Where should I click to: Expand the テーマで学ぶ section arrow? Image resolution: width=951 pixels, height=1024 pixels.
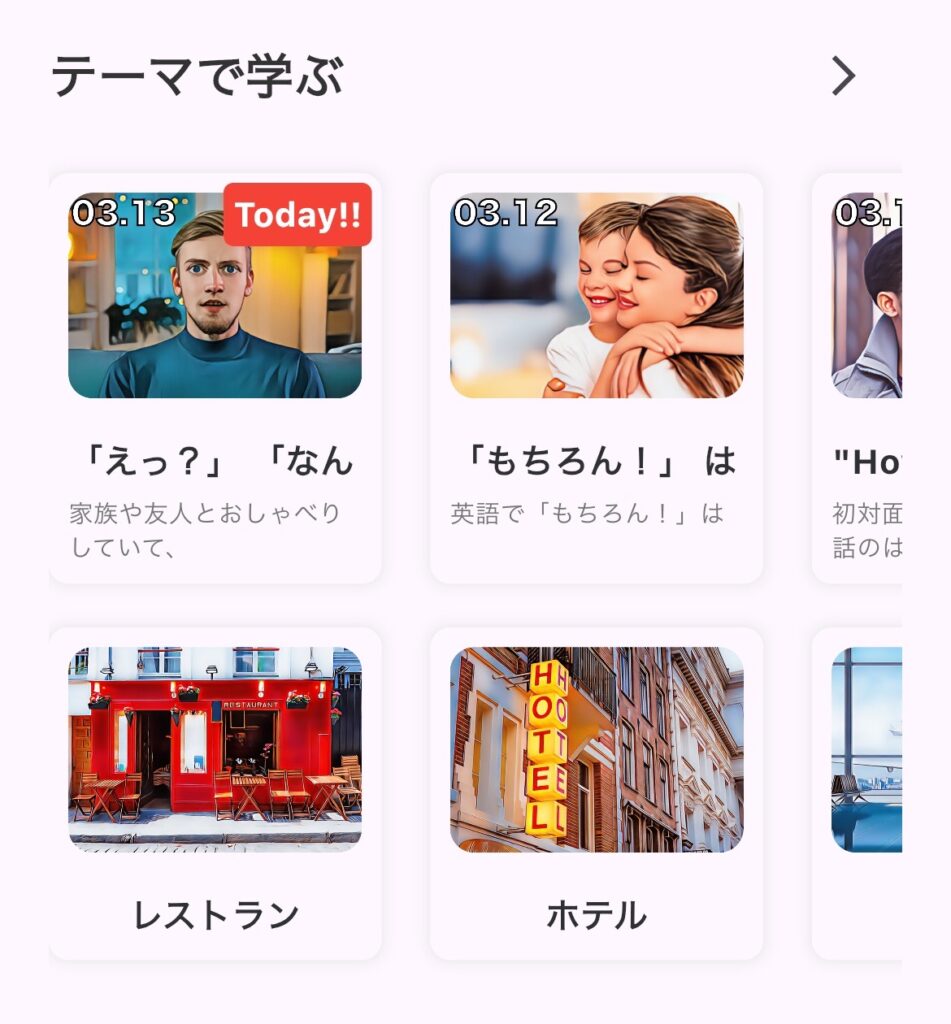[843, 76]
